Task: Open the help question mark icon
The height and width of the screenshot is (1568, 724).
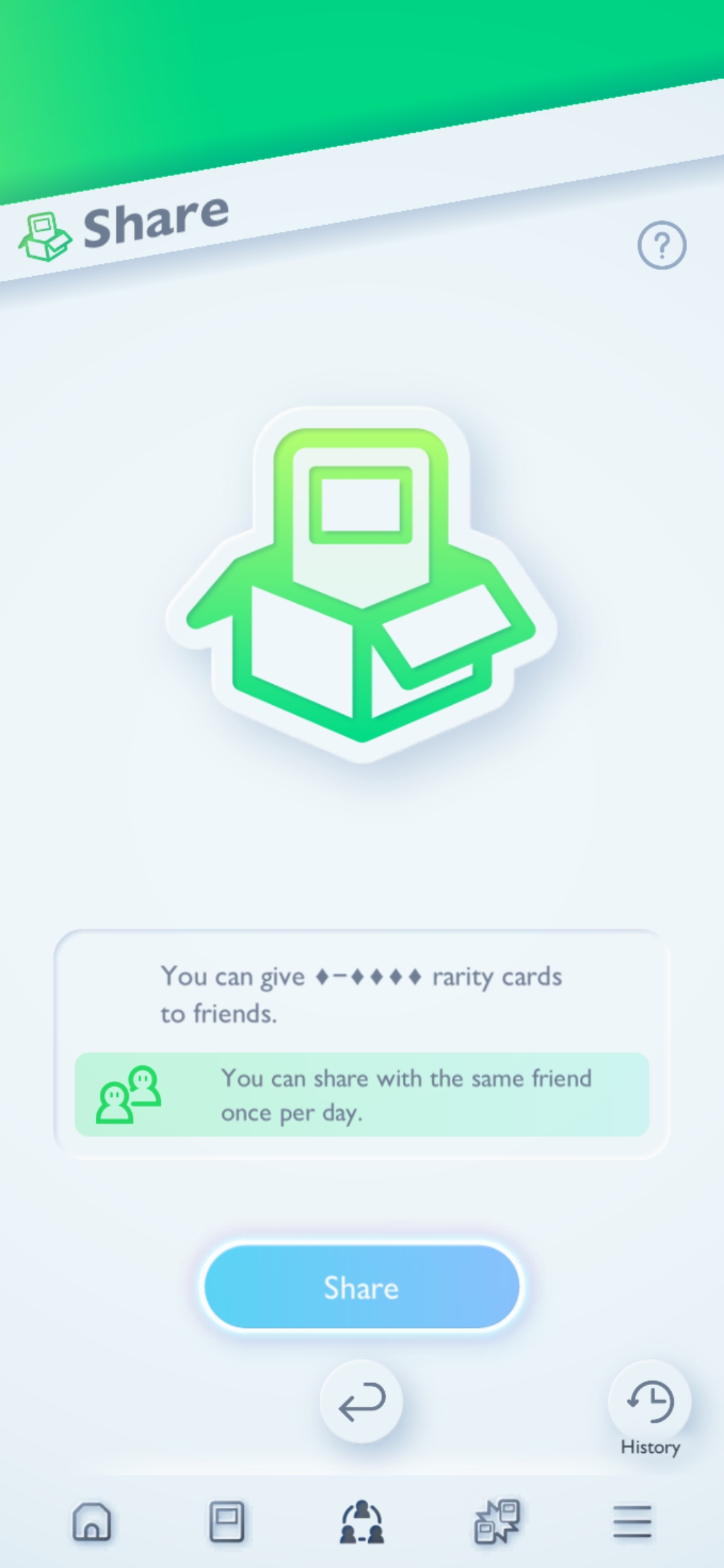Action: click(x=661, y=245)
